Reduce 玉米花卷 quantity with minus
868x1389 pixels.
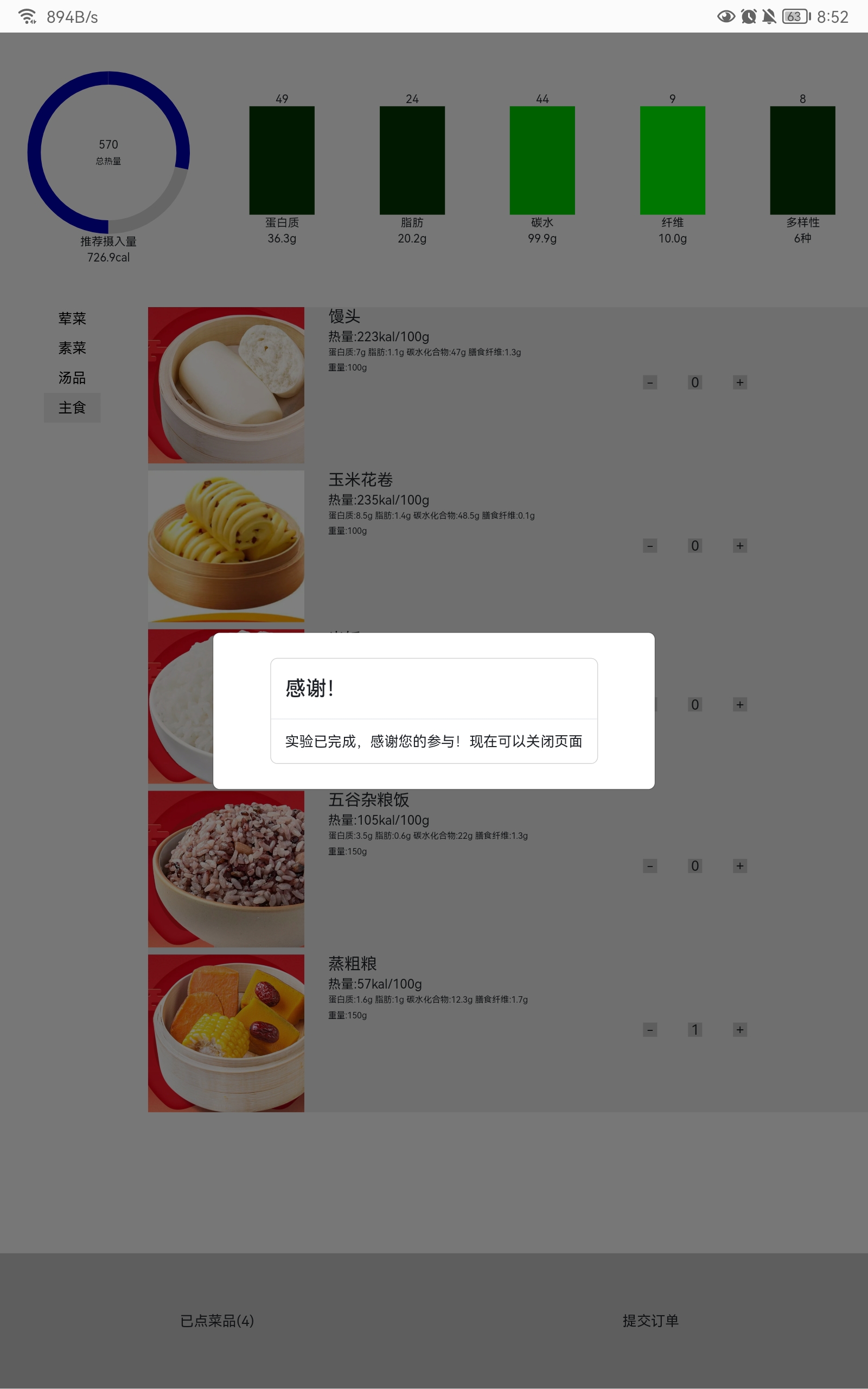pos(649,546)
